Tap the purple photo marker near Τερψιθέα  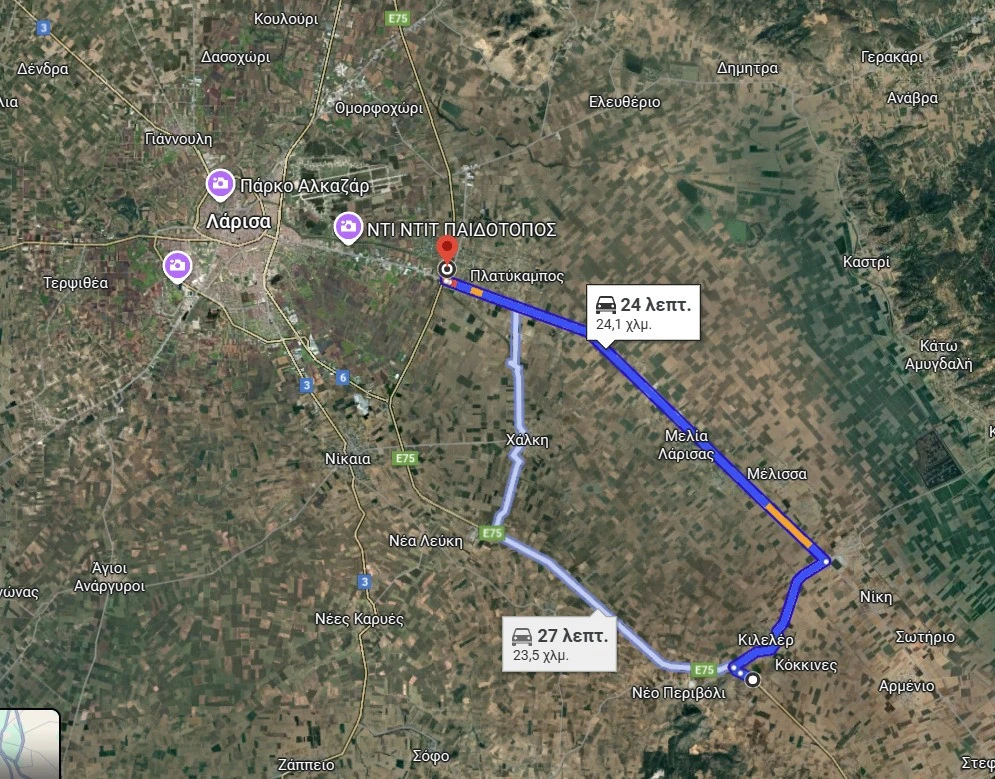tap(177, 265)
